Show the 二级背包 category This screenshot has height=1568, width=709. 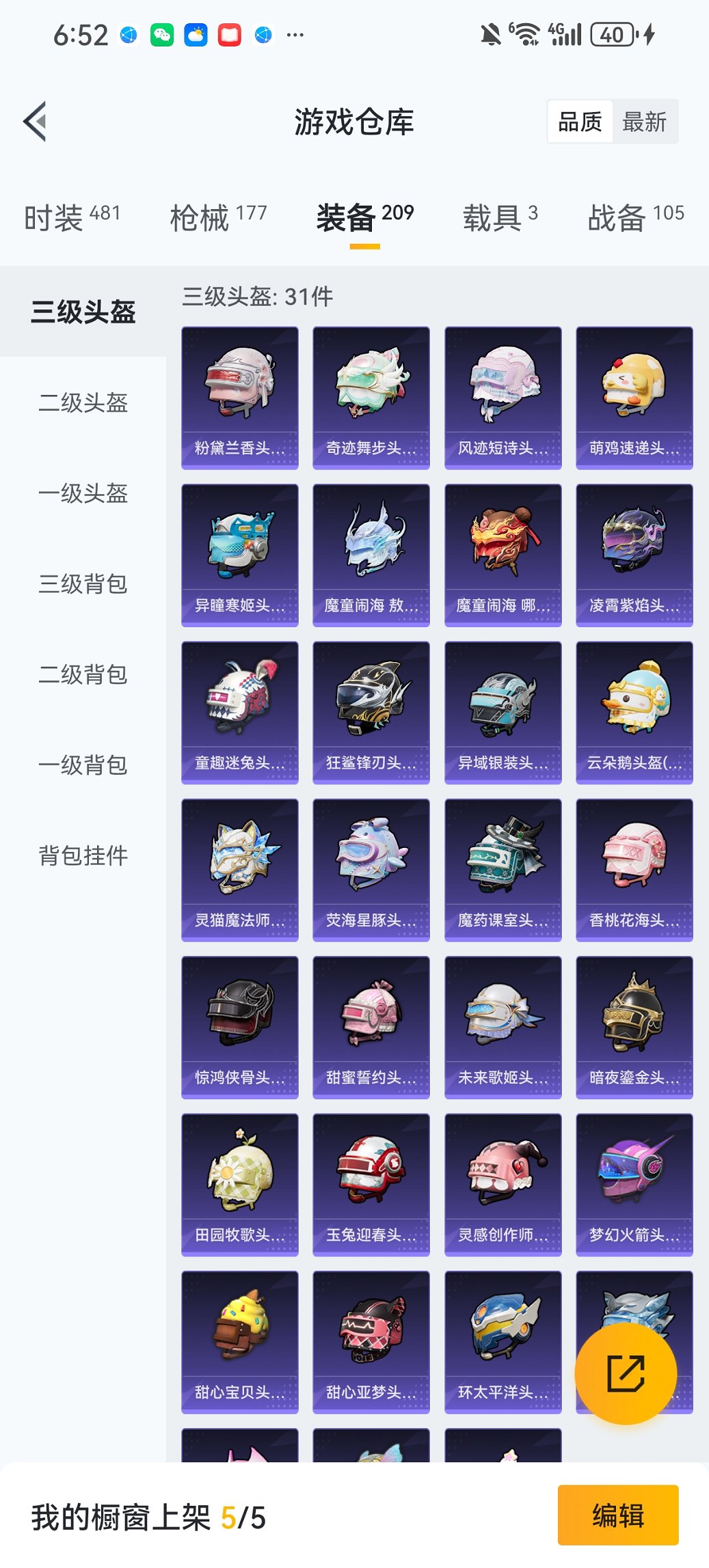coord(83,674)
